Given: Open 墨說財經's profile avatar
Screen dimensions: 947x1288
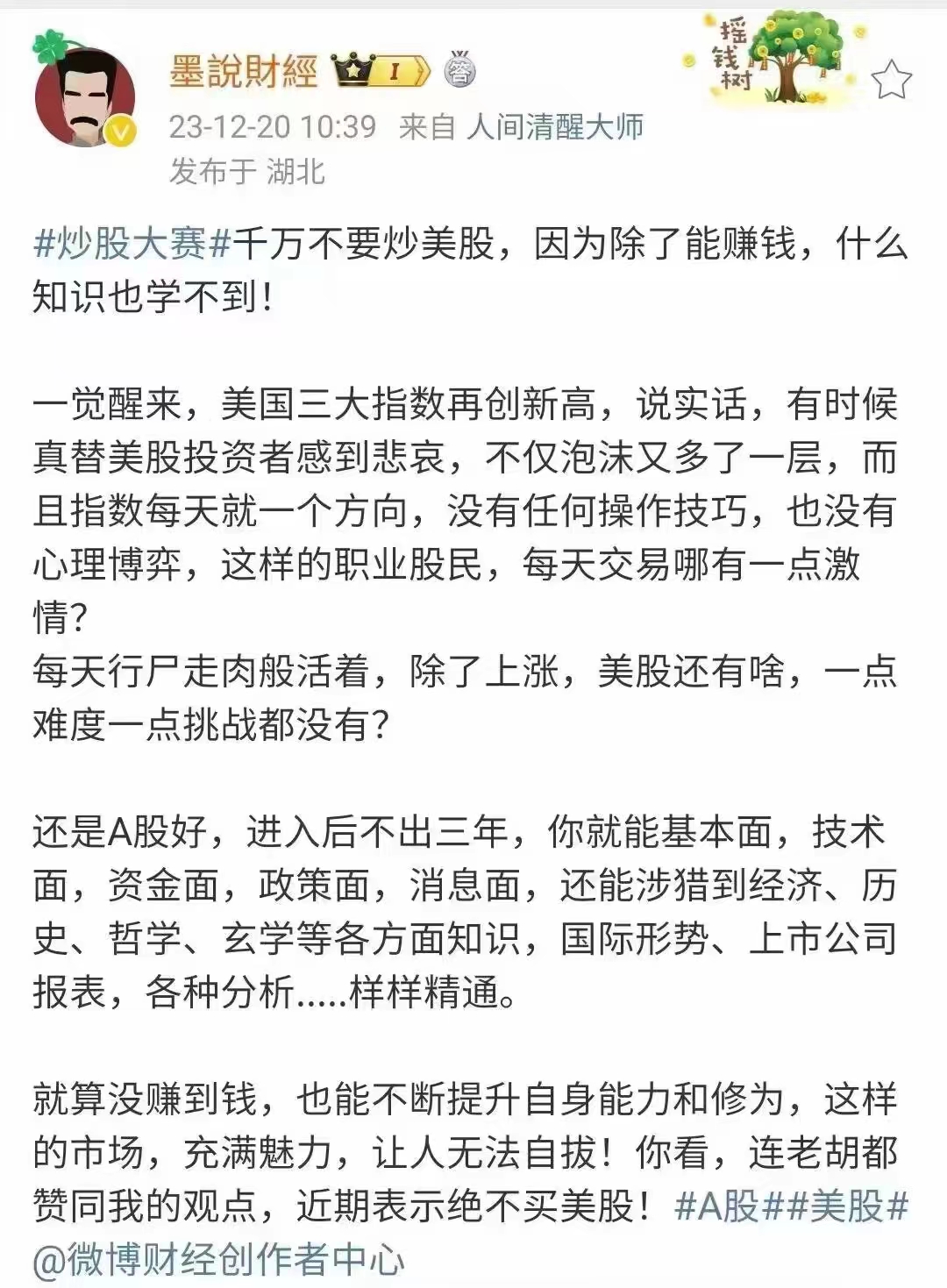Looking at the screenshot, I should point(85,93).
